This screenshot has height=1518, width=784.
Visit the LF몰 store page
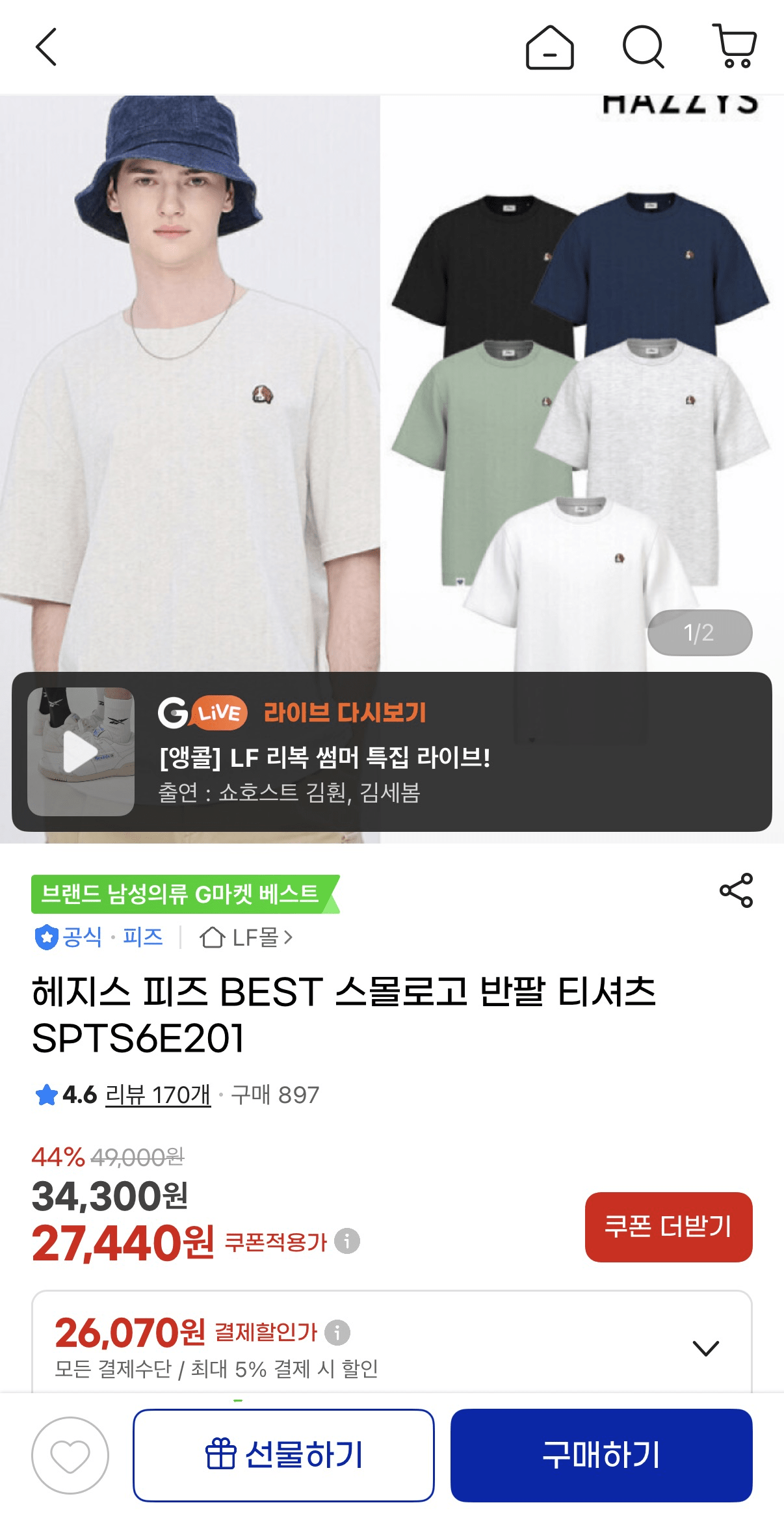(x=246, y=937)
